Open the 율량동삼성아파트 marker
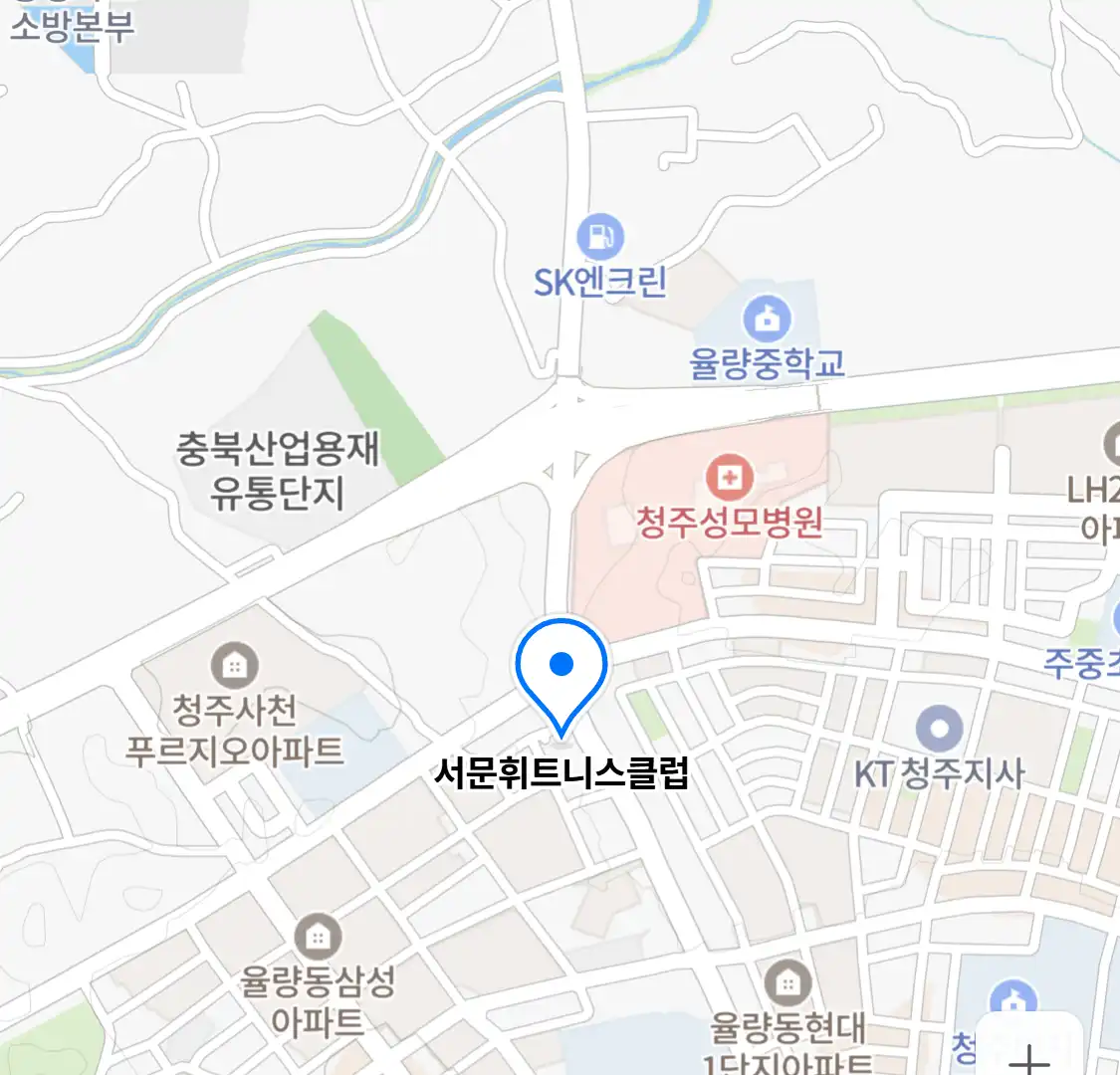The width and height of the screenshot is (1120, 1075). click(318, 937)
